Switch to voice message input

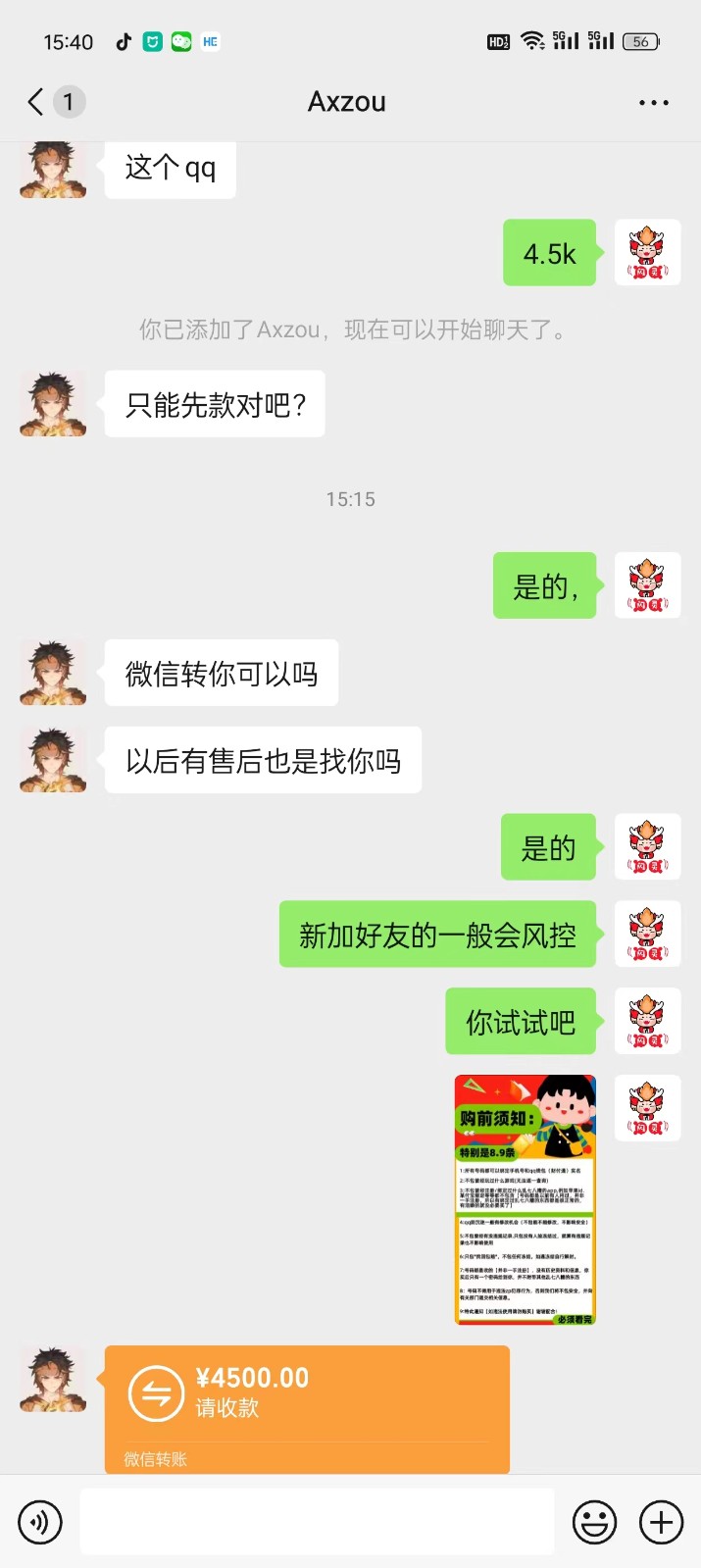tap(40, 1522)
